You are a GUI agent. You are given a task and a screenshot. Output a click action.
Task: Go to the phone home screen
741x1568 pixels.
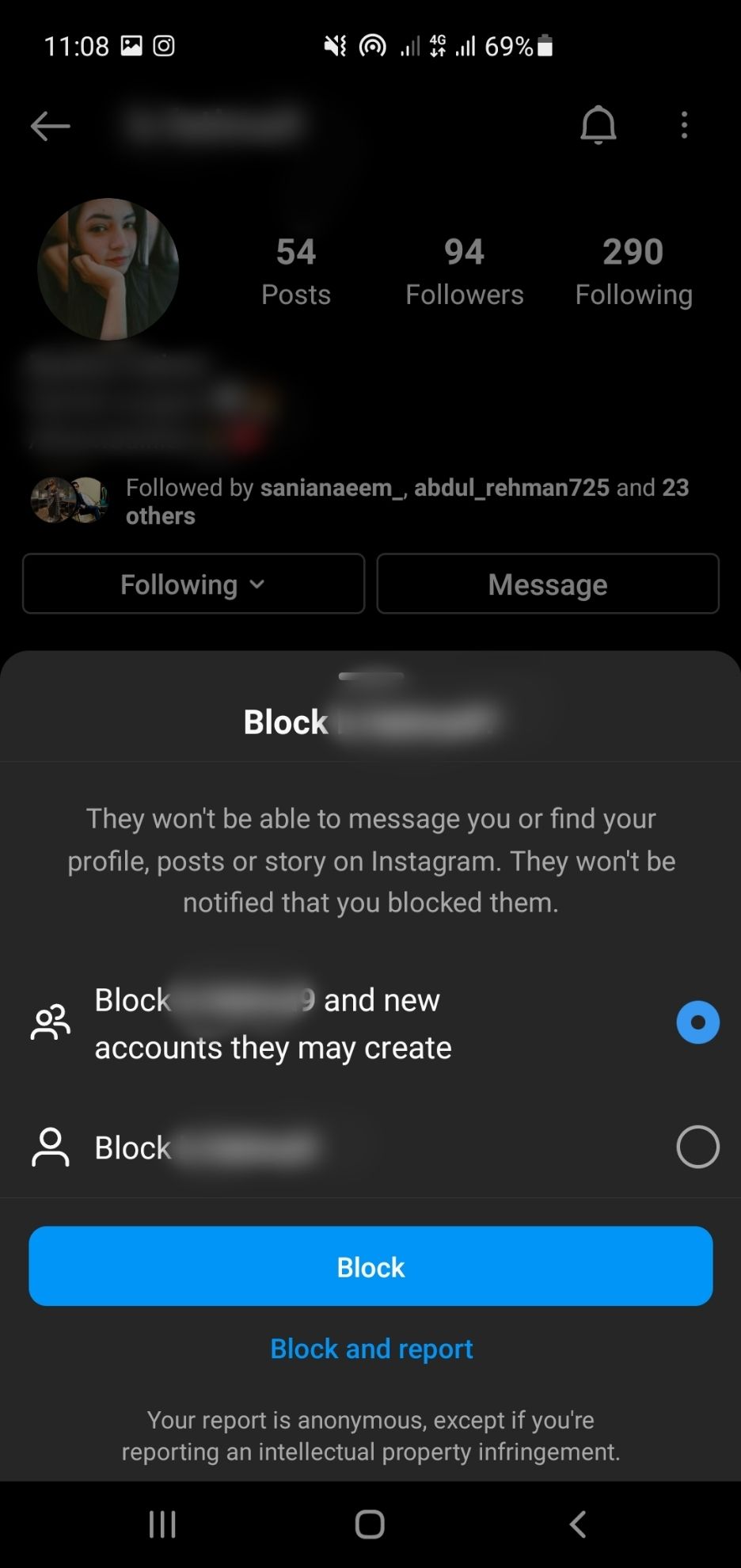[370, 1524]
